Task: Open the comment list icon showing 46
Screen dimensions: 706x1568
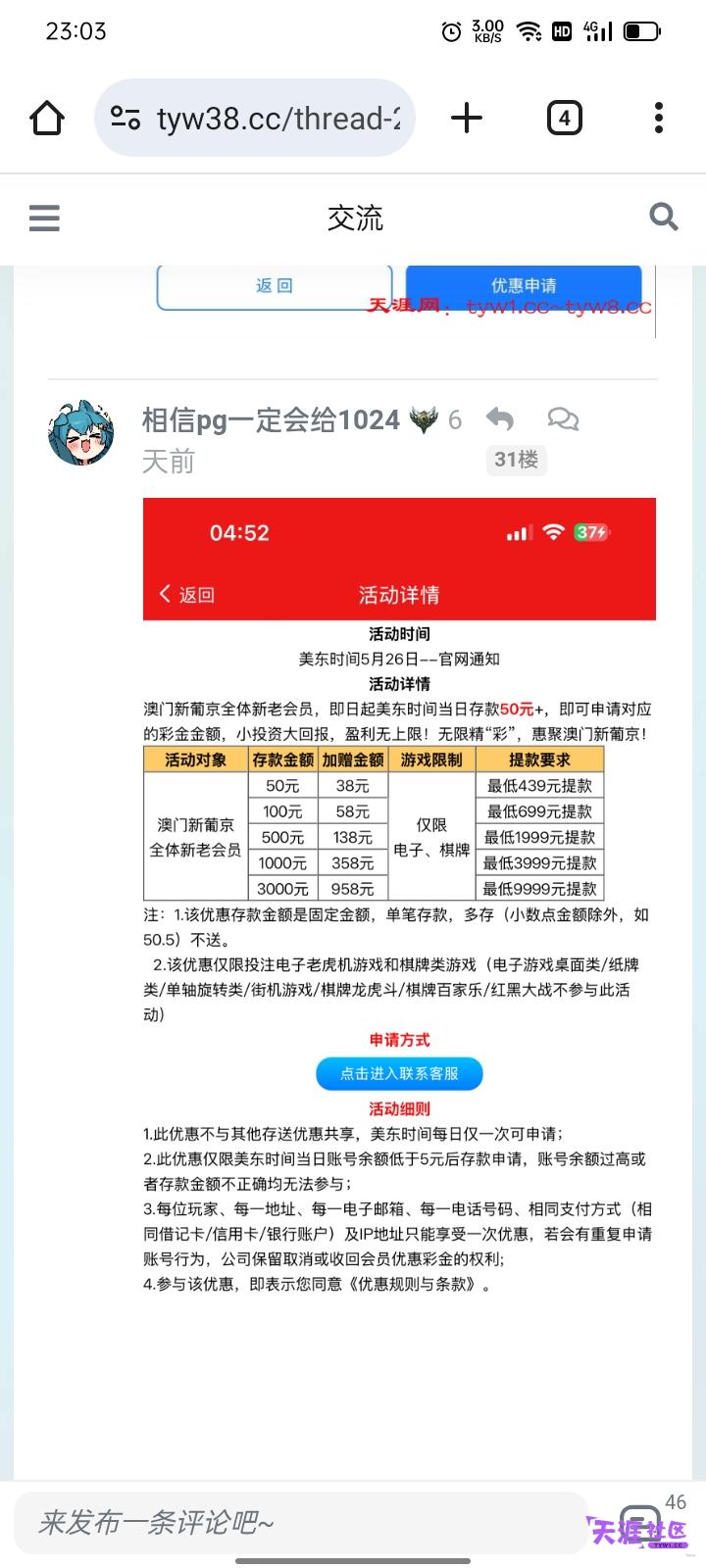Action: click(x=641, y=1521)
